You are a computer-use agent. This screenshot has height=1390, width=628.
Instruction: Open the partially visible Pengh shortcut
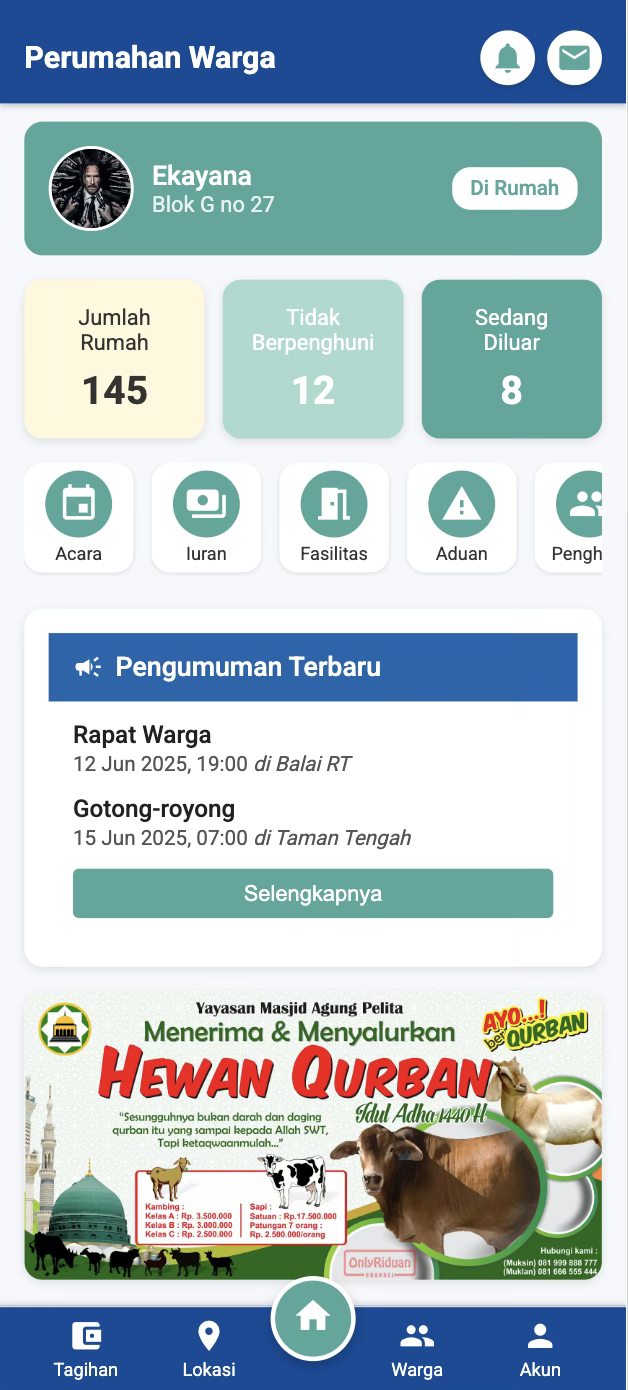tap(574, 517)
